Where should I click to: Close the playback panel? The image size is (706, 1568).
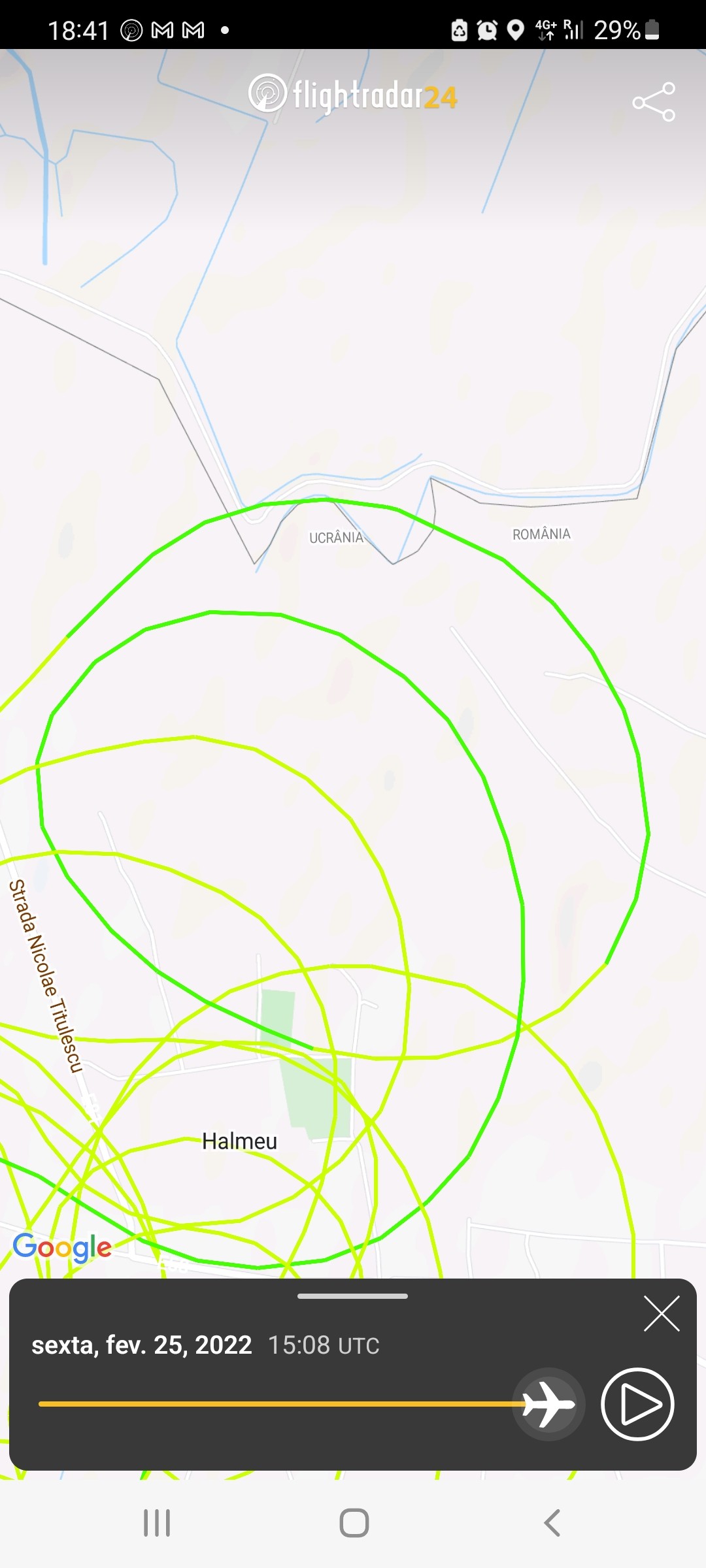[x=662, y=1313]
